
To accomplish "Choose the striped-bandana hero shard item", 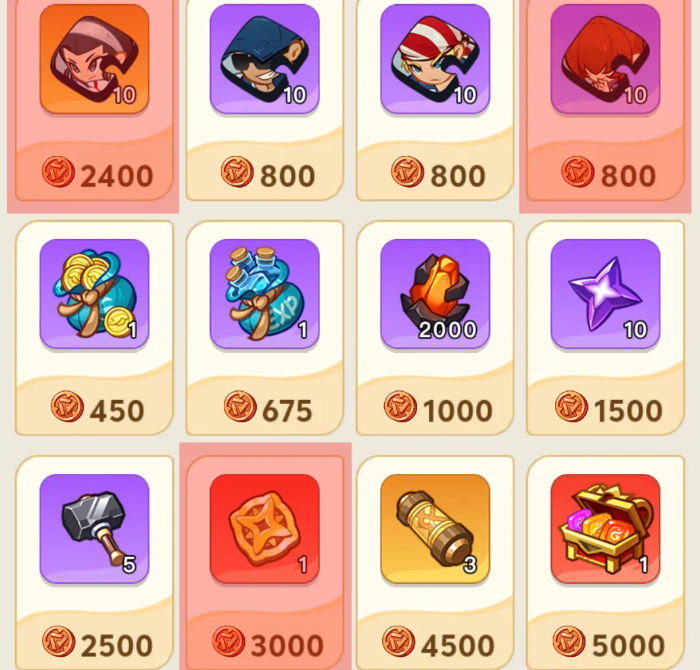I will (x=435, y=60).
